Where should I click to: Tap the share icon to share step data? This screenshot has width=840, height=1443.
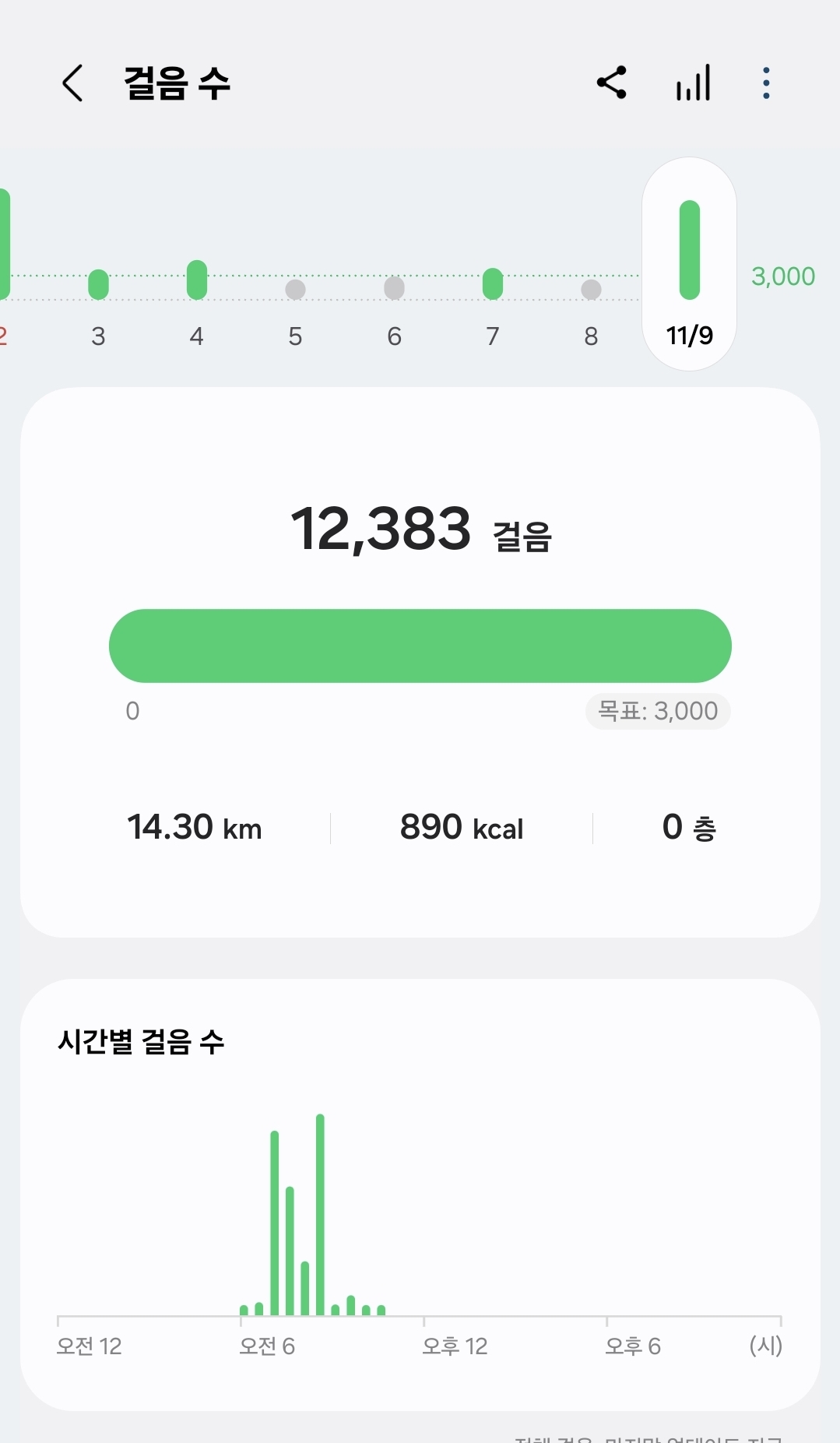coord(612,82)
